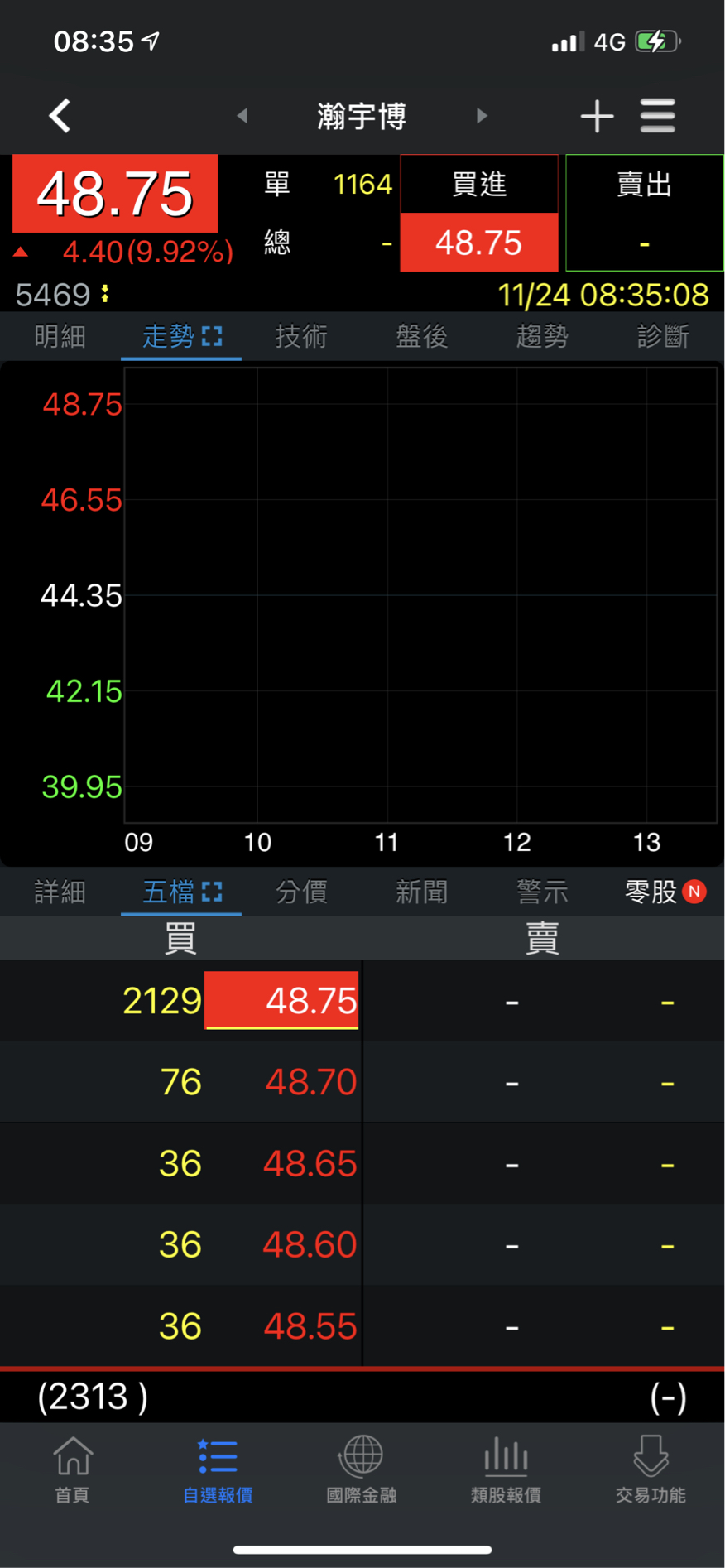This screenshot has width=725, height=1568.
Task: Open 類股報價 in bottom bar
Action: [x=506, y=1470]
